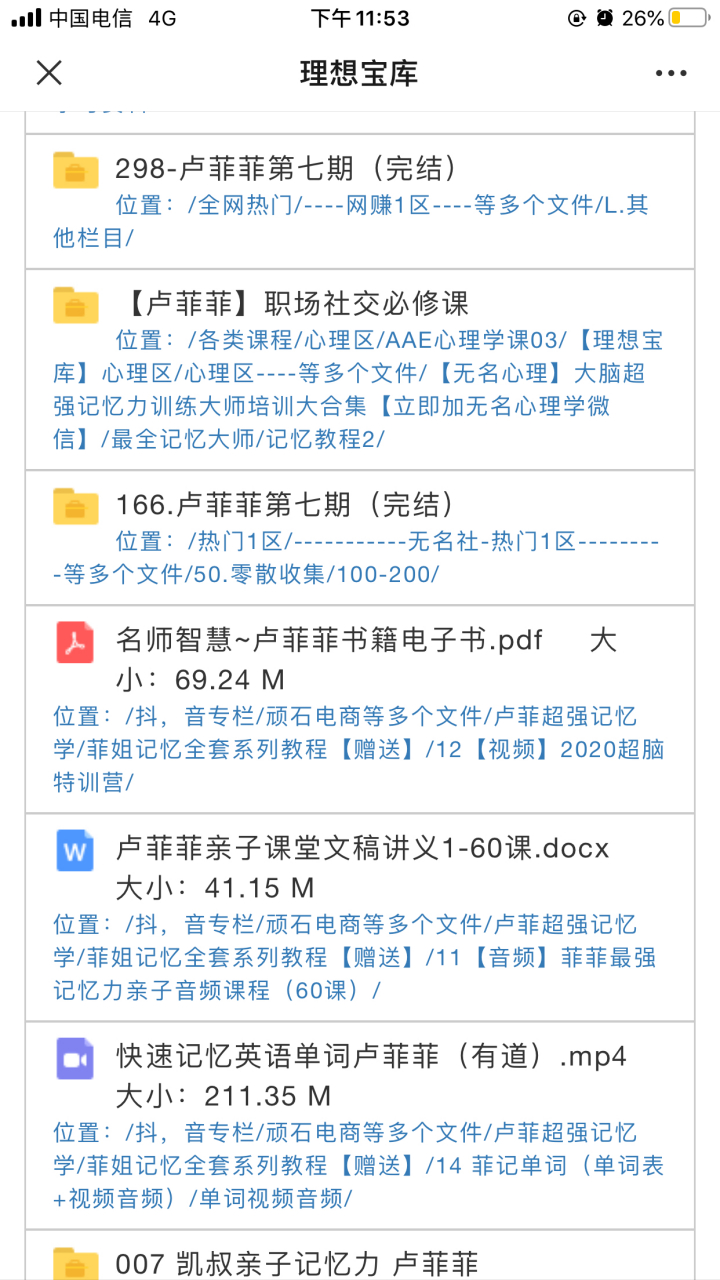Click the Word document icon beside 卢菲菲亲子课堂文稿讲义
Viewport: 720px width, 1280px height.
pos(75,848)
